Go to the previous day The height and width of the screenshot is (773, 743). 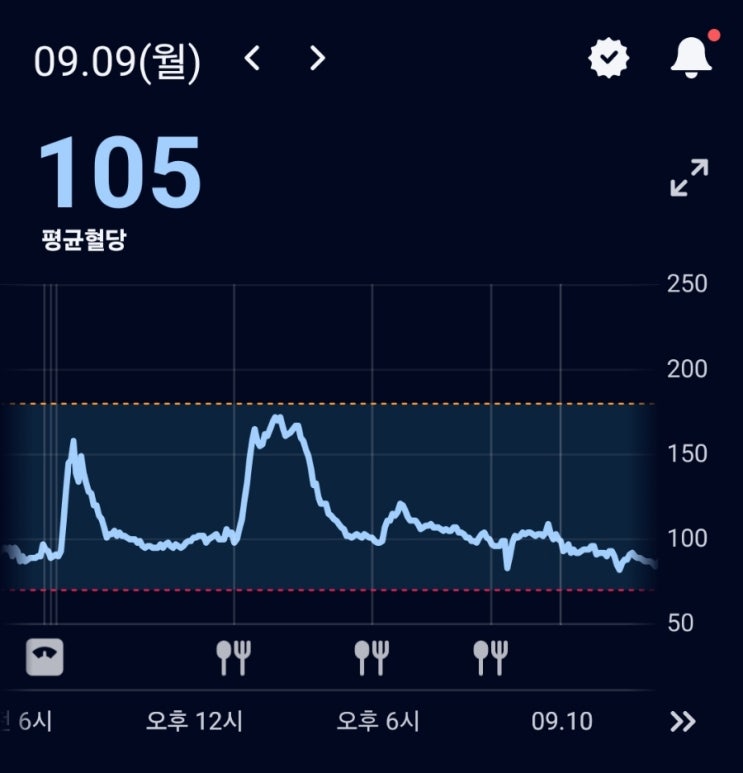pyautogui.click(x=252, y=59)
